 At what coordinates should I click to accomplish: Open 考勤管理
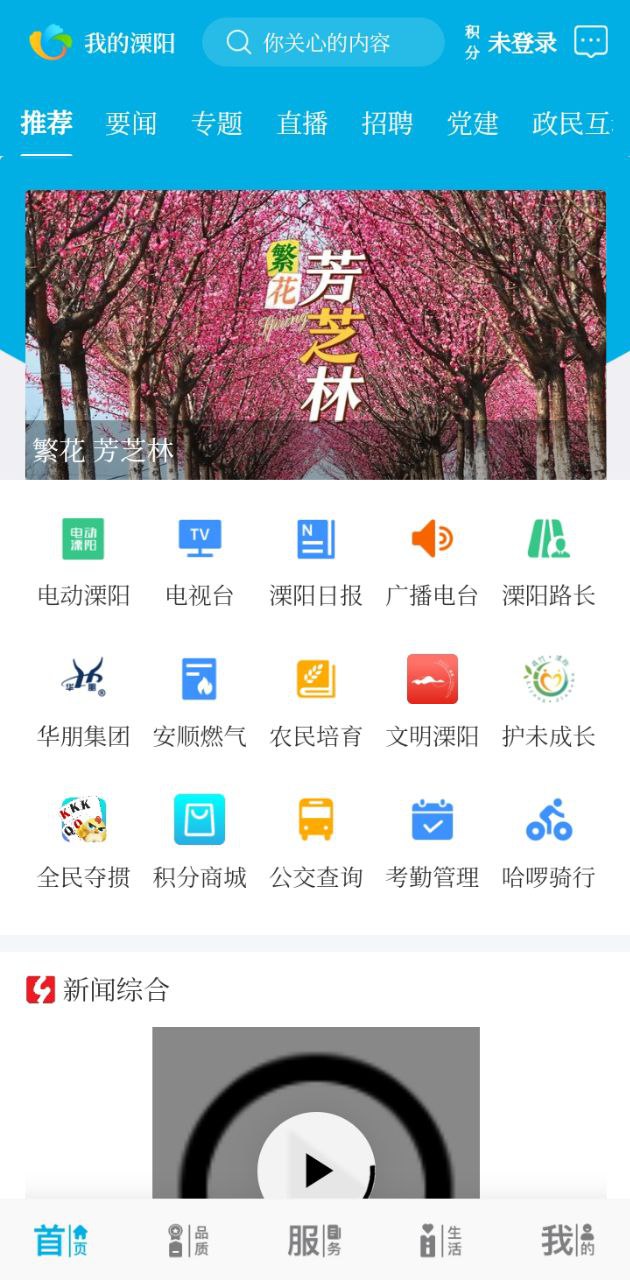(x=432, y=840)
